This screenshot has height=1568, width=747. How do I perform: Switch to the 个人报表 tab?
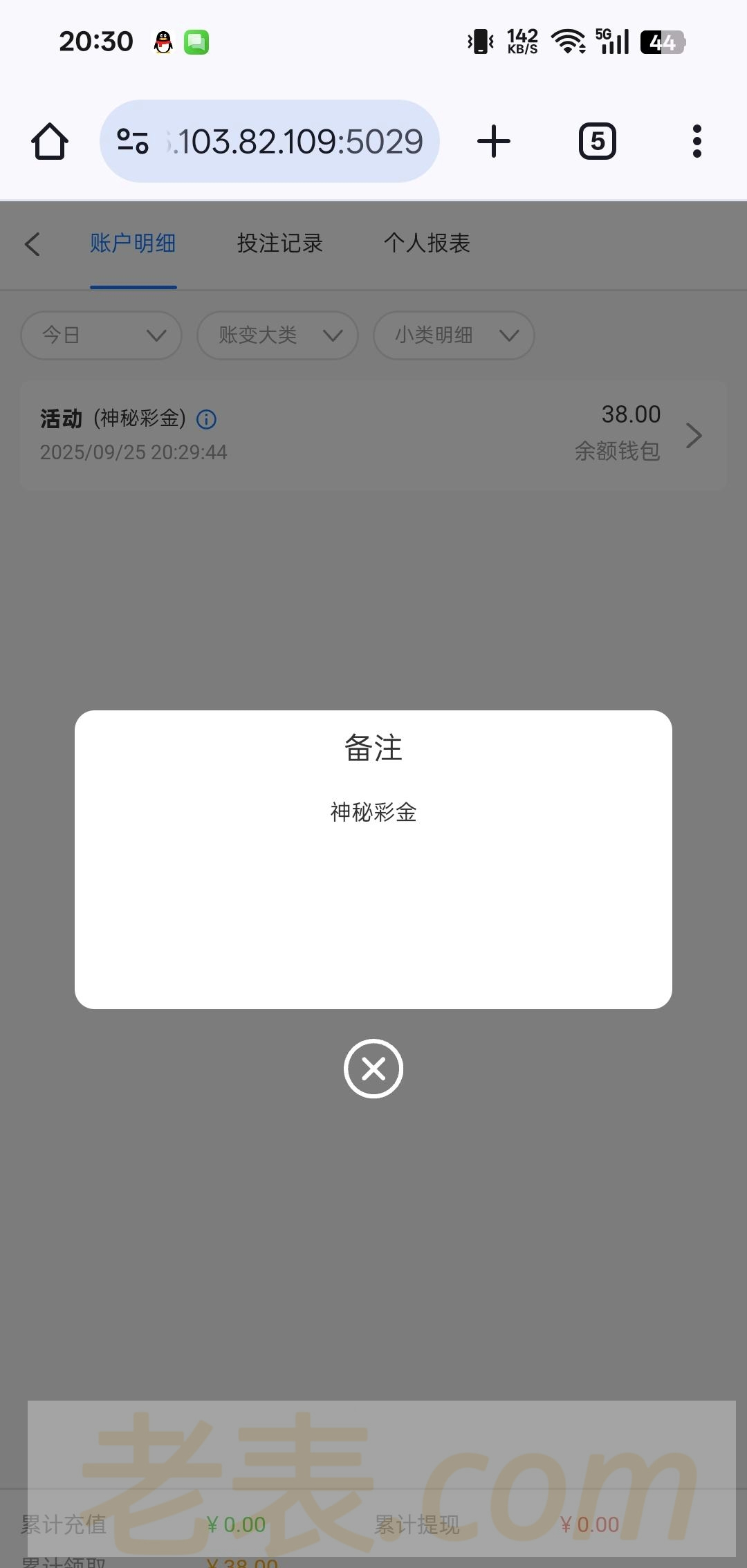[x=427, y=243]
